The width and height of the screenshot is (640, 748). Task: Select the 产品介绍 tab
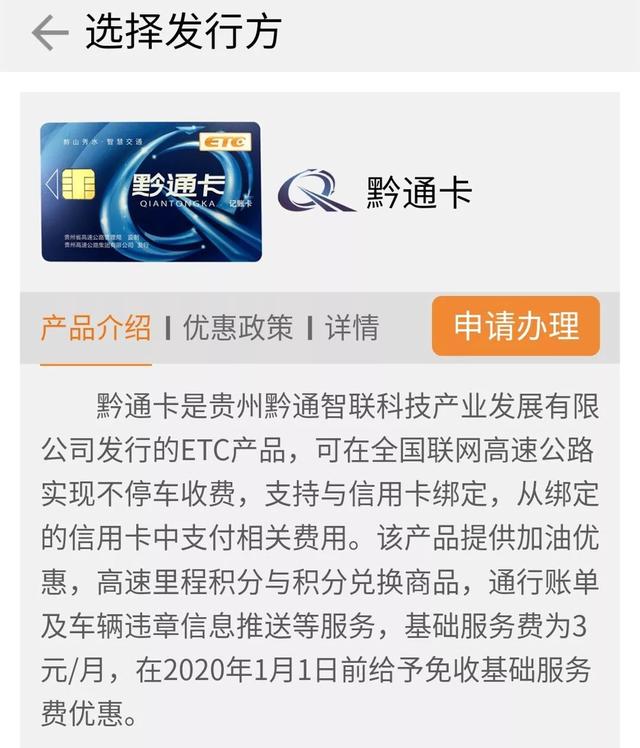(96, 328)
